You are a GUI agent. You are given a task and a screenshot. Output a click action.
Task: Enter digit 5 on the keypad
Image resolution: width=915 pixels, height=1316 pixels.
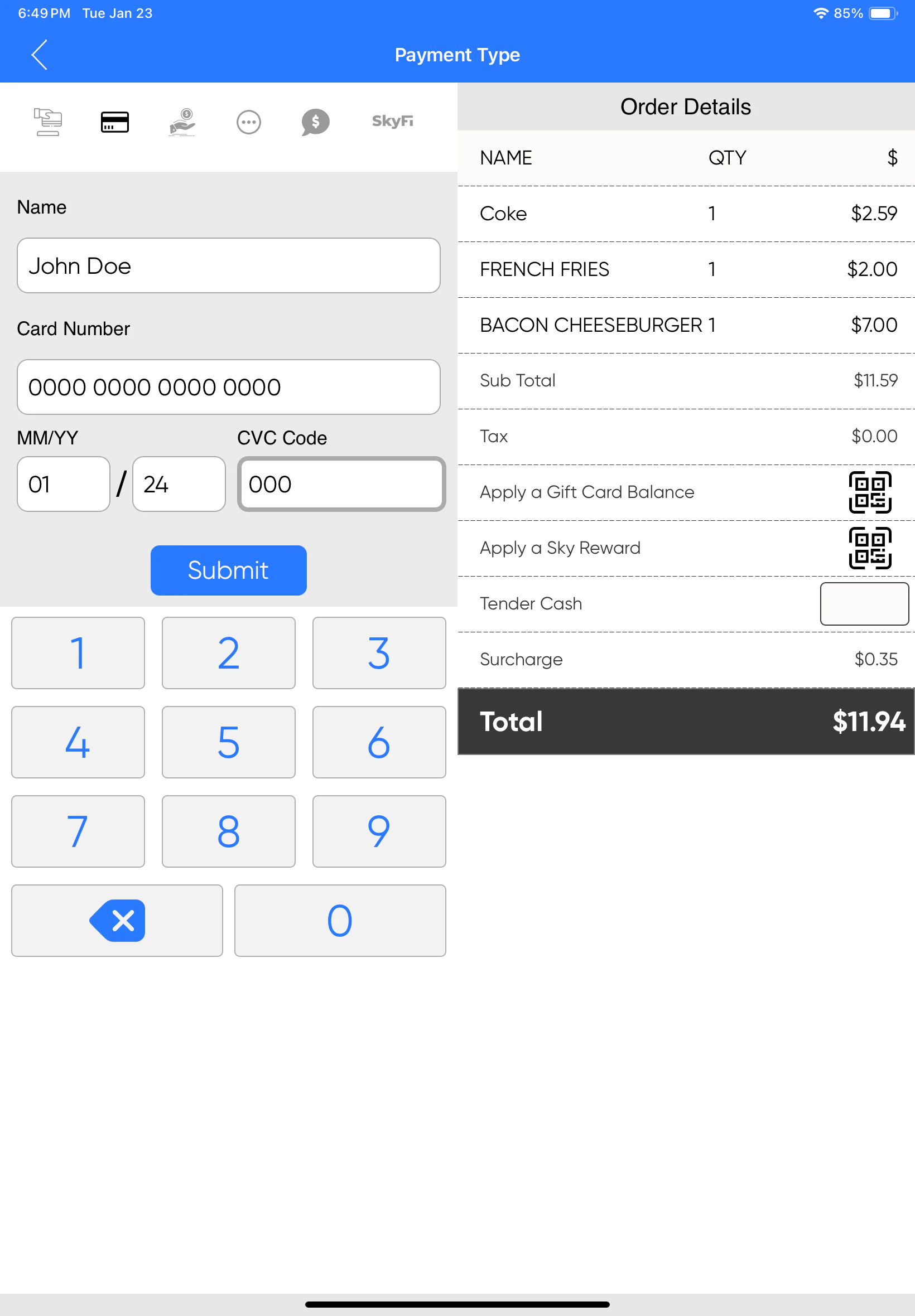(228, 742)
